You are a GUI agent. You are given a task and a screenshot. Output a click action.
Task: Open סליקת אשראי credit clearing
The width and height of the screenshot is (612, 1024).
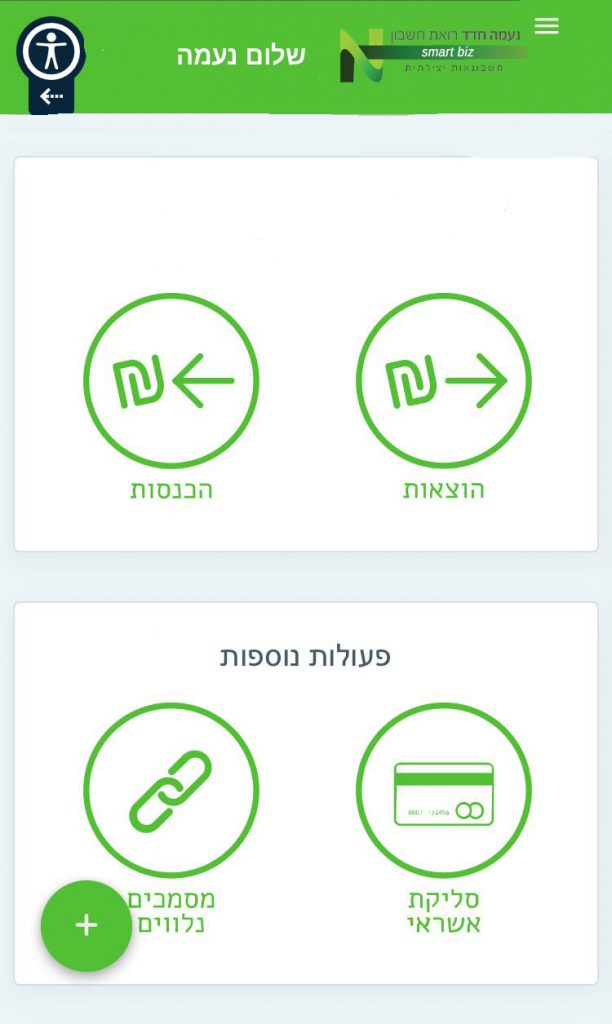[x=444, y=790]
